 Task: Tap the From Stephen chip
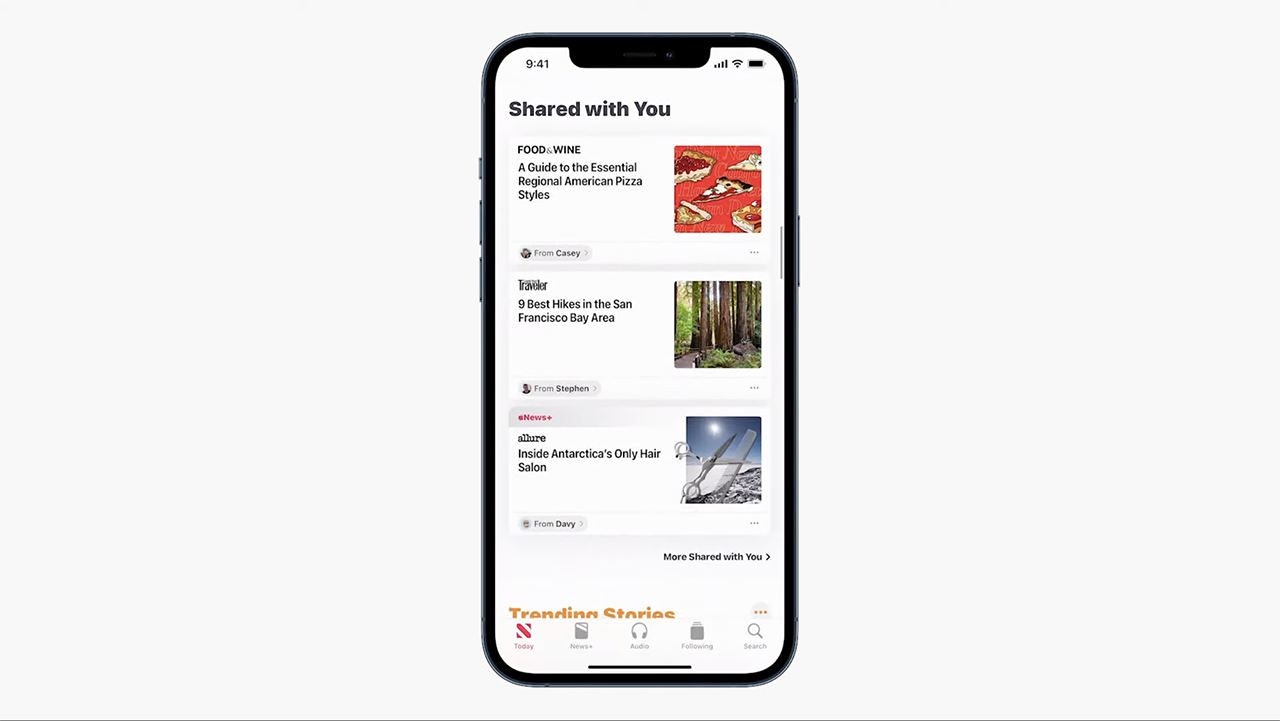[559, 388]
